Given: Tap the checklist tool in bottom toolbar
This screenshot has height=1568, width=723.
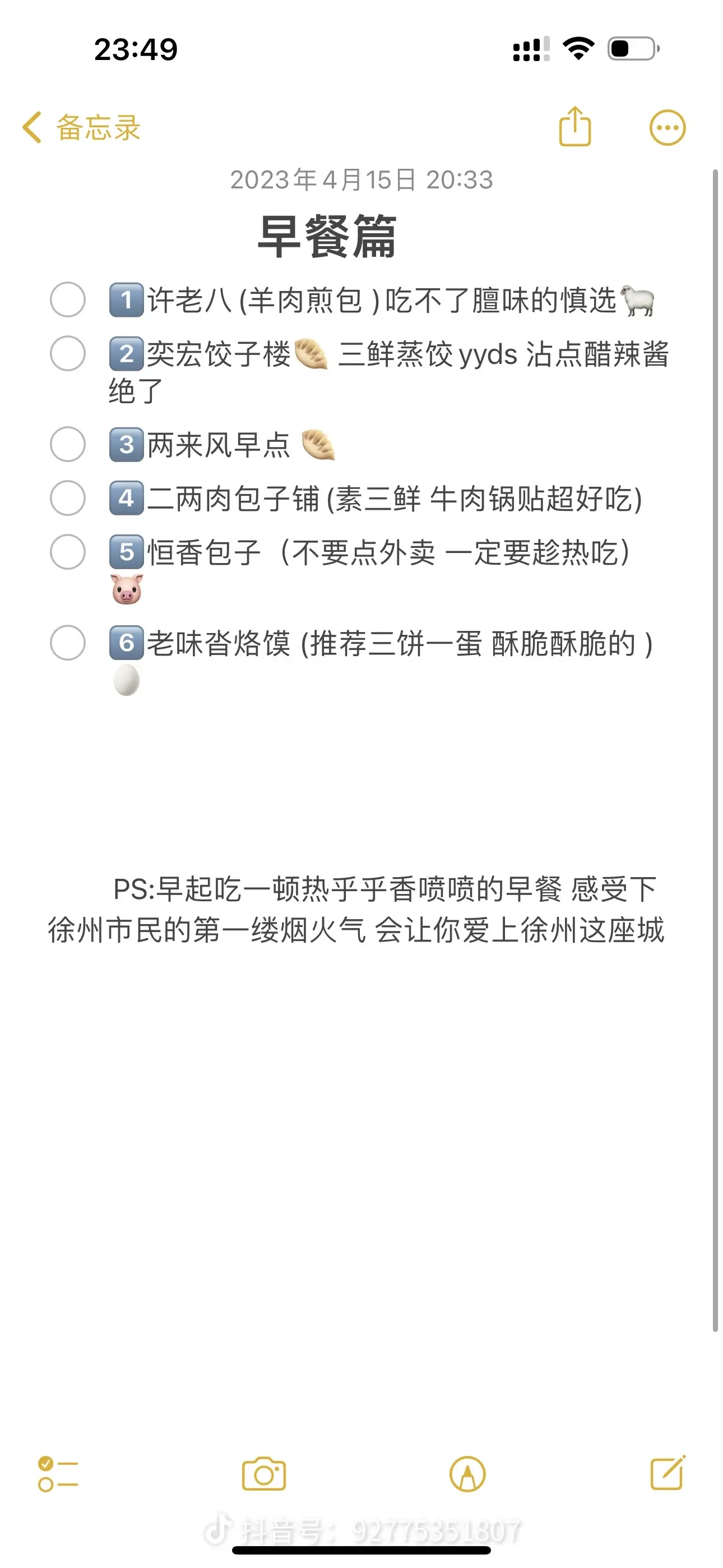Looking at the screenshot, I should tap(58, 1474).
